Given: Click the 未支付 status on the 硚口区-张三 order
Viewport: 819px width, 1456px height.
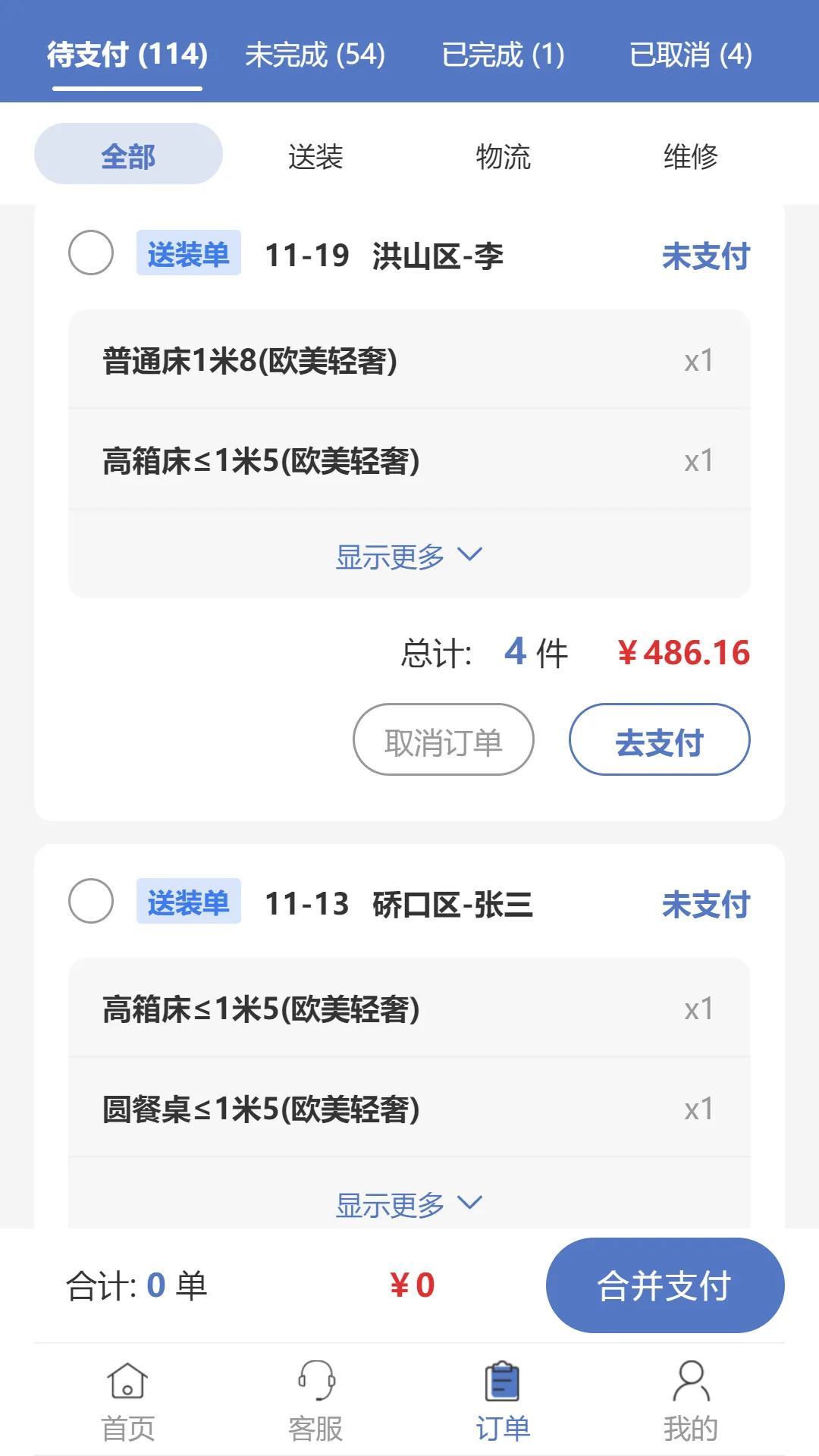Looking at the screenshot, I should [x=704, y=904].
